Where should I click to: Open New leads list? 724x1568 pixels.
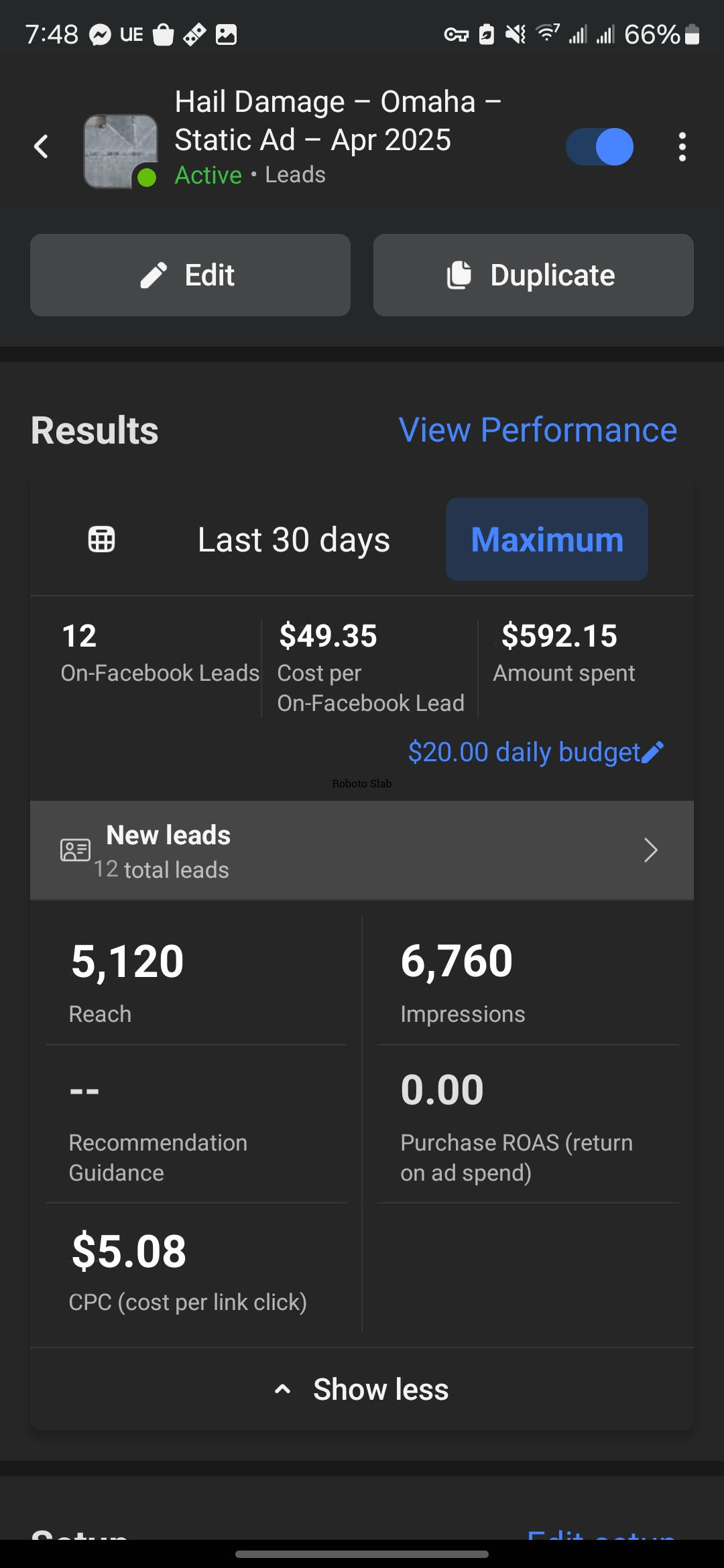(x=362, y=850)
